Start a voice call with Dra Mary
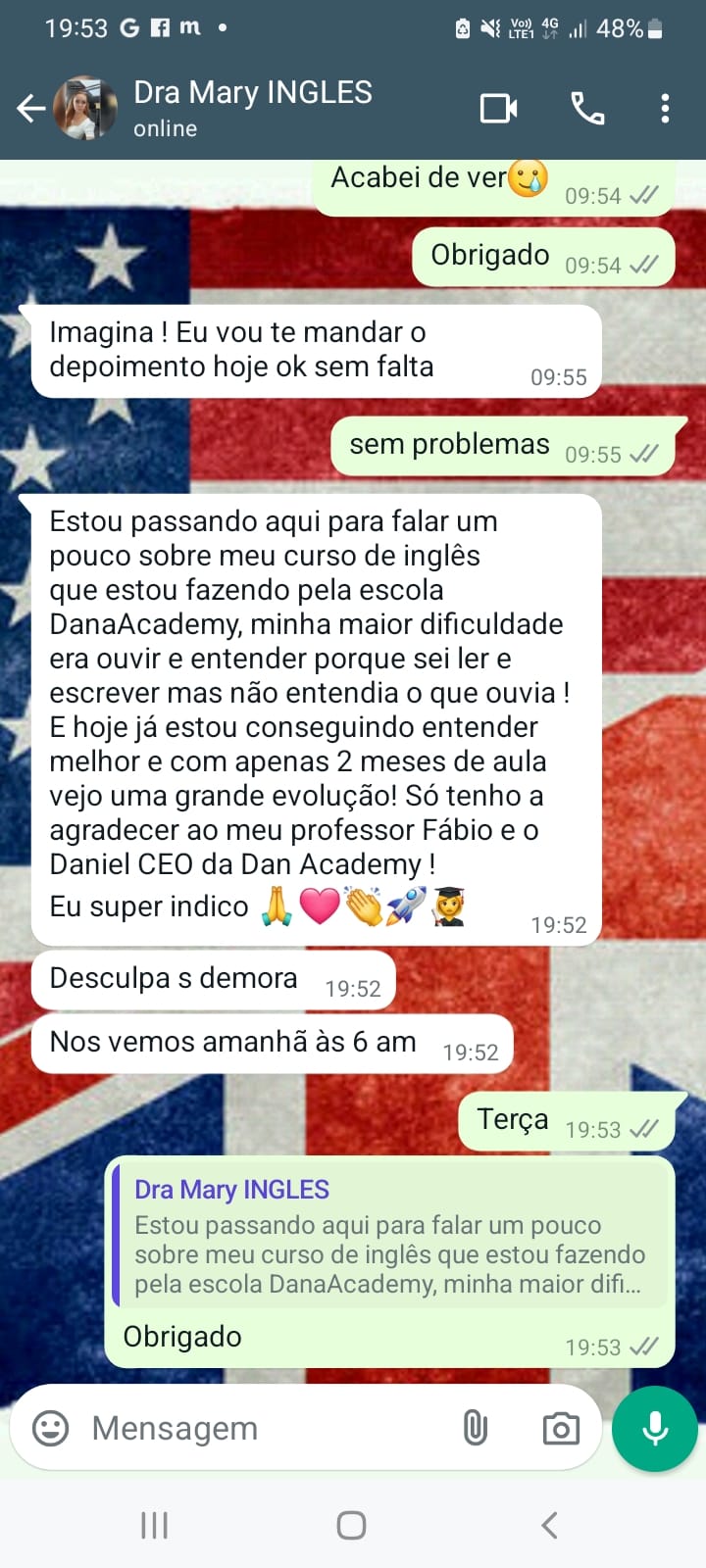This screenshot has height=1568, width=706. tap(587, 109)
